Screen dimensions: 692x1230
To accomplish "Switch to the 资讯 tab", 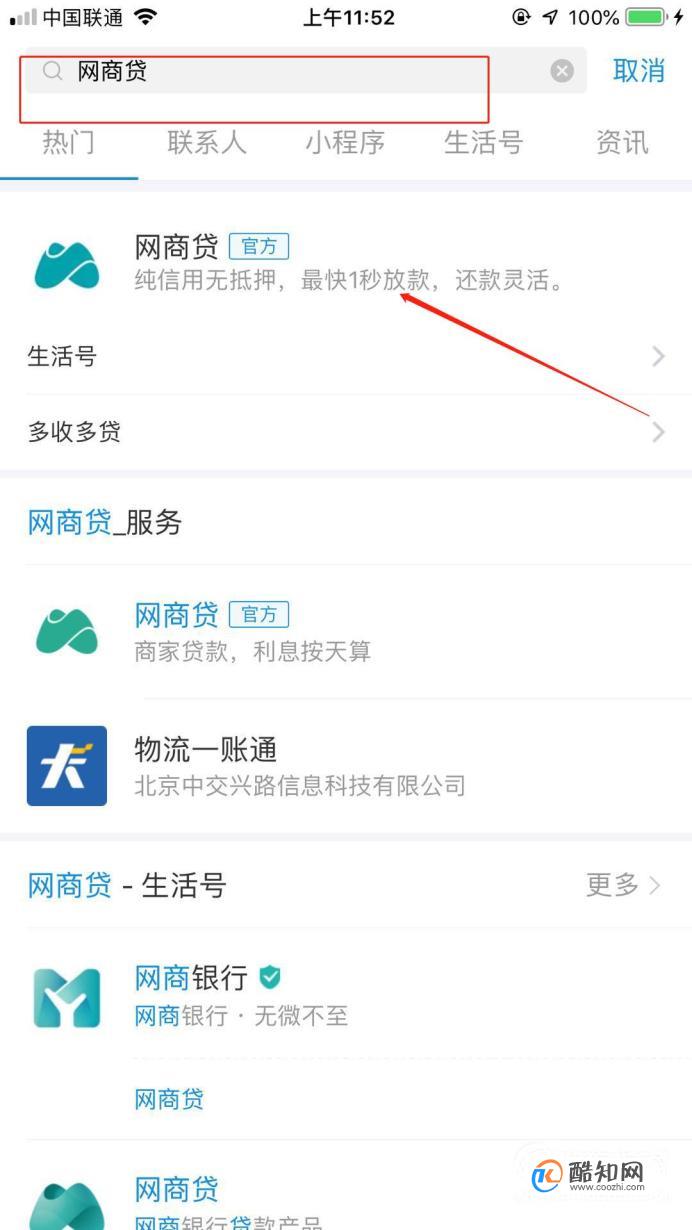I will click(622, 143).
